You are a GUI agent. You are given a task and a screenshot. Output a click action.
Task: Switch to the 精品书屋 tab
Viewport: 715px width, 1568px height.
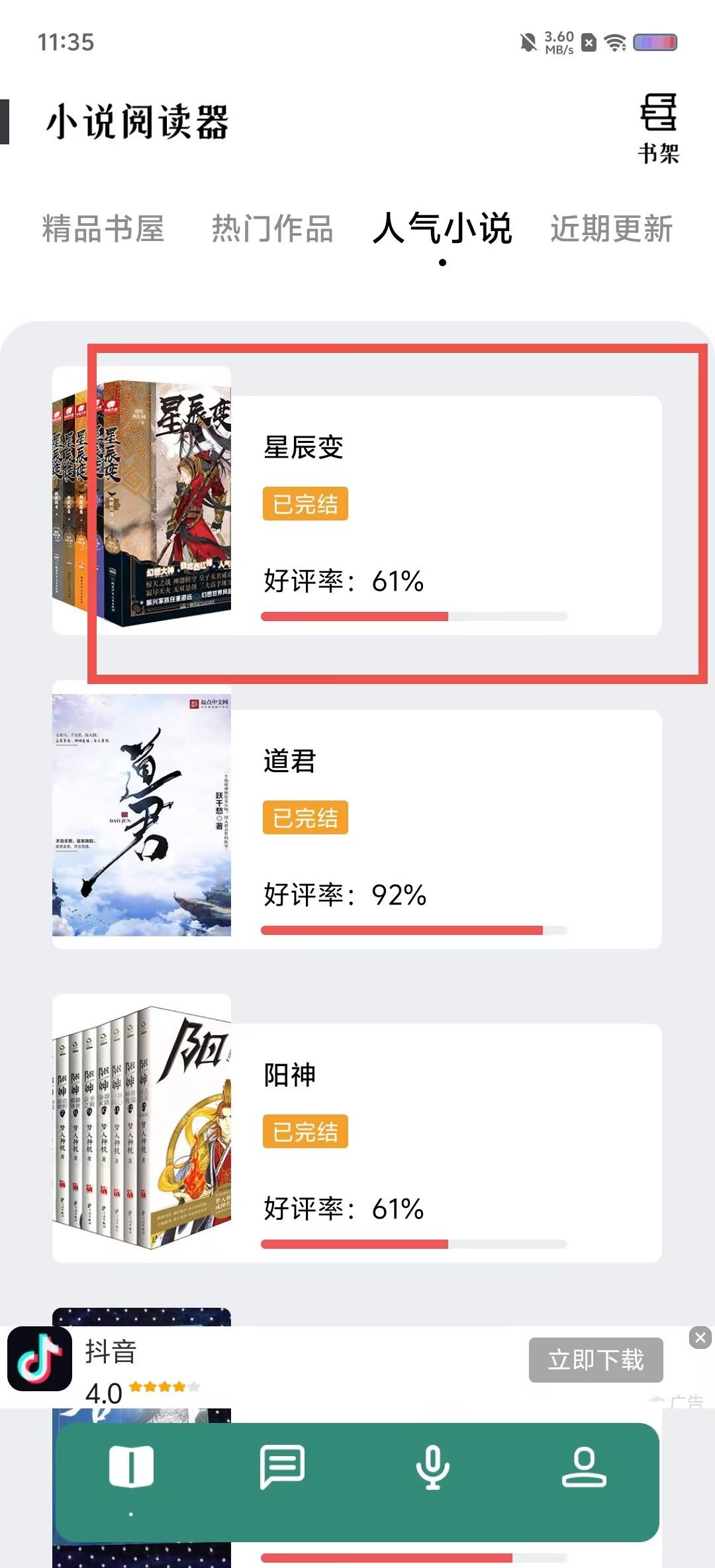(x=103, y=229)
